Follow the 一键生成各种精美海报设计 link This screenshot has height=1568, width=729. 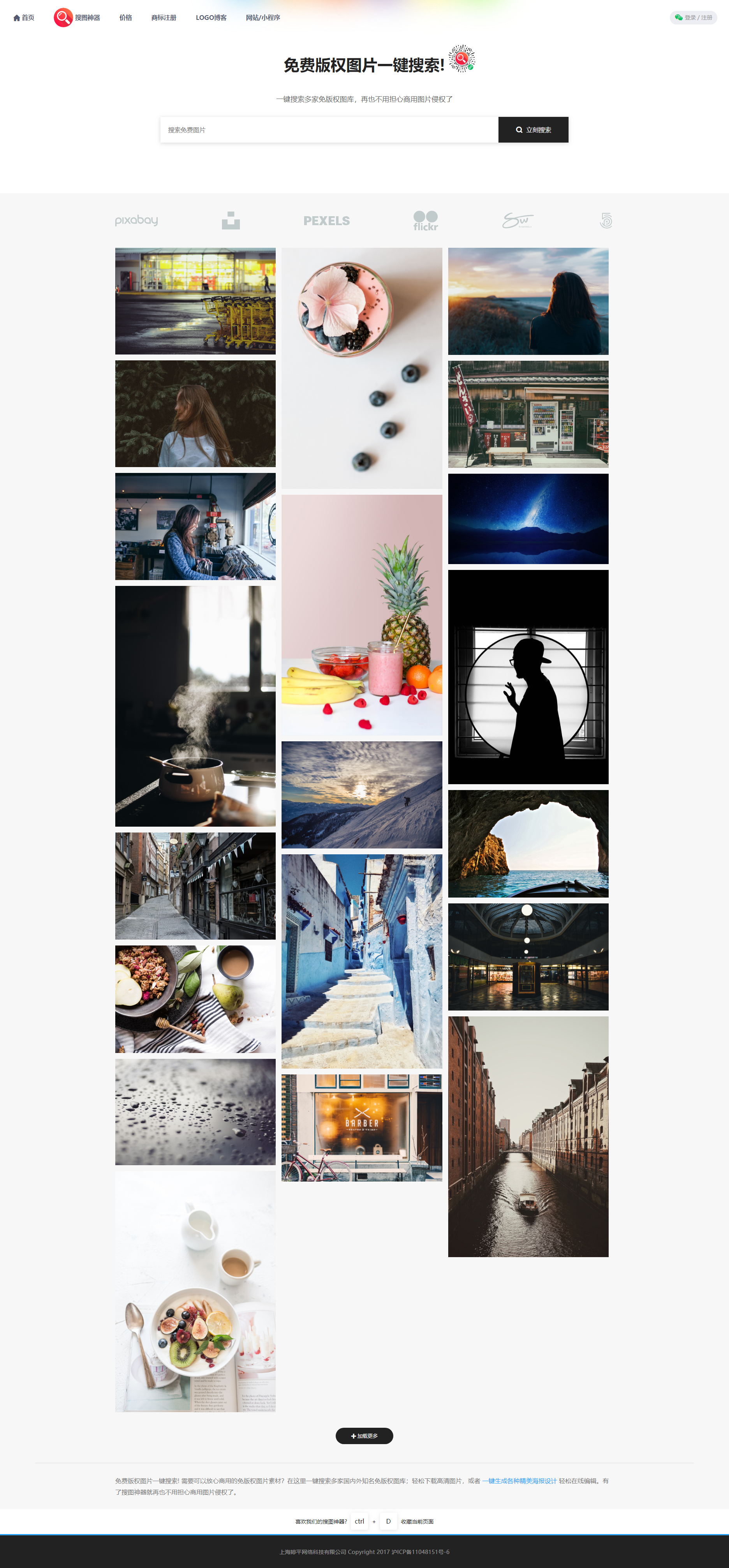(x=519, y=1481)
